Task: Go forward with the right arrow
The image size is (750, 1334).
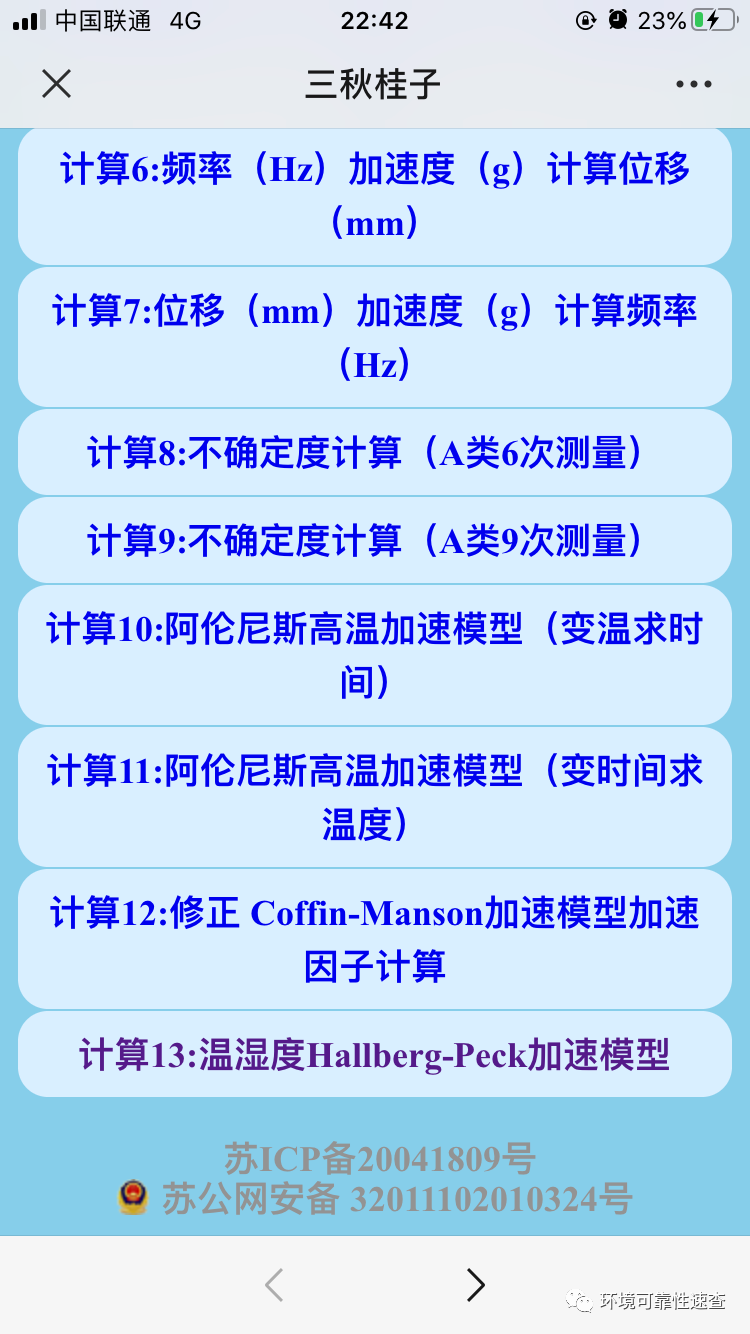Action: [476, 1285]
